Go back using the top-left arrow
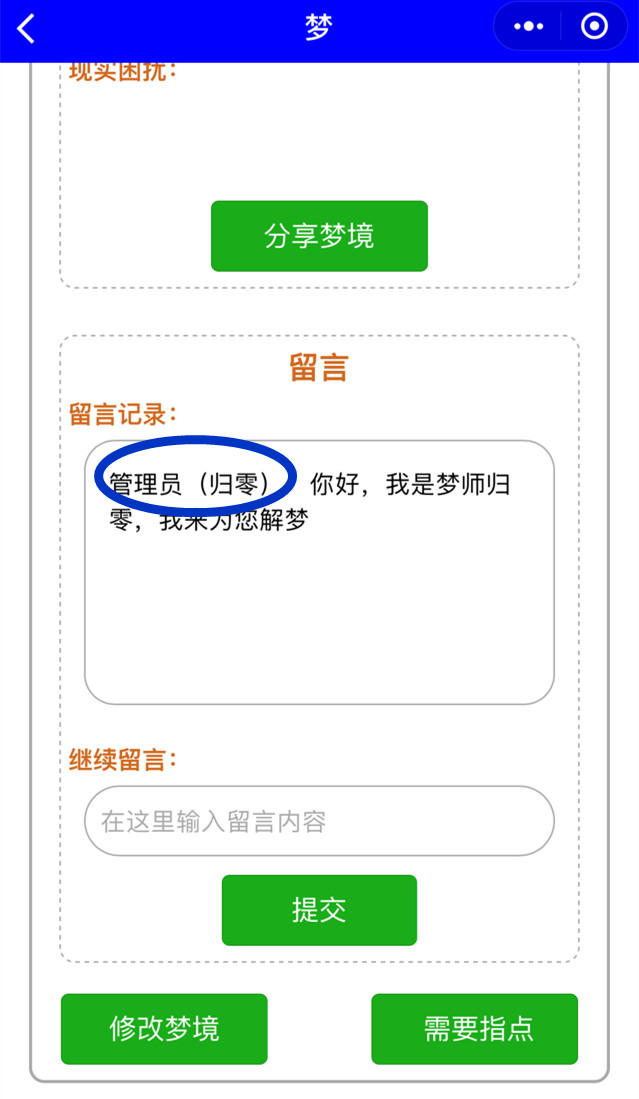The width and height of the screenshot is (639, 1099). click(26, 28)
